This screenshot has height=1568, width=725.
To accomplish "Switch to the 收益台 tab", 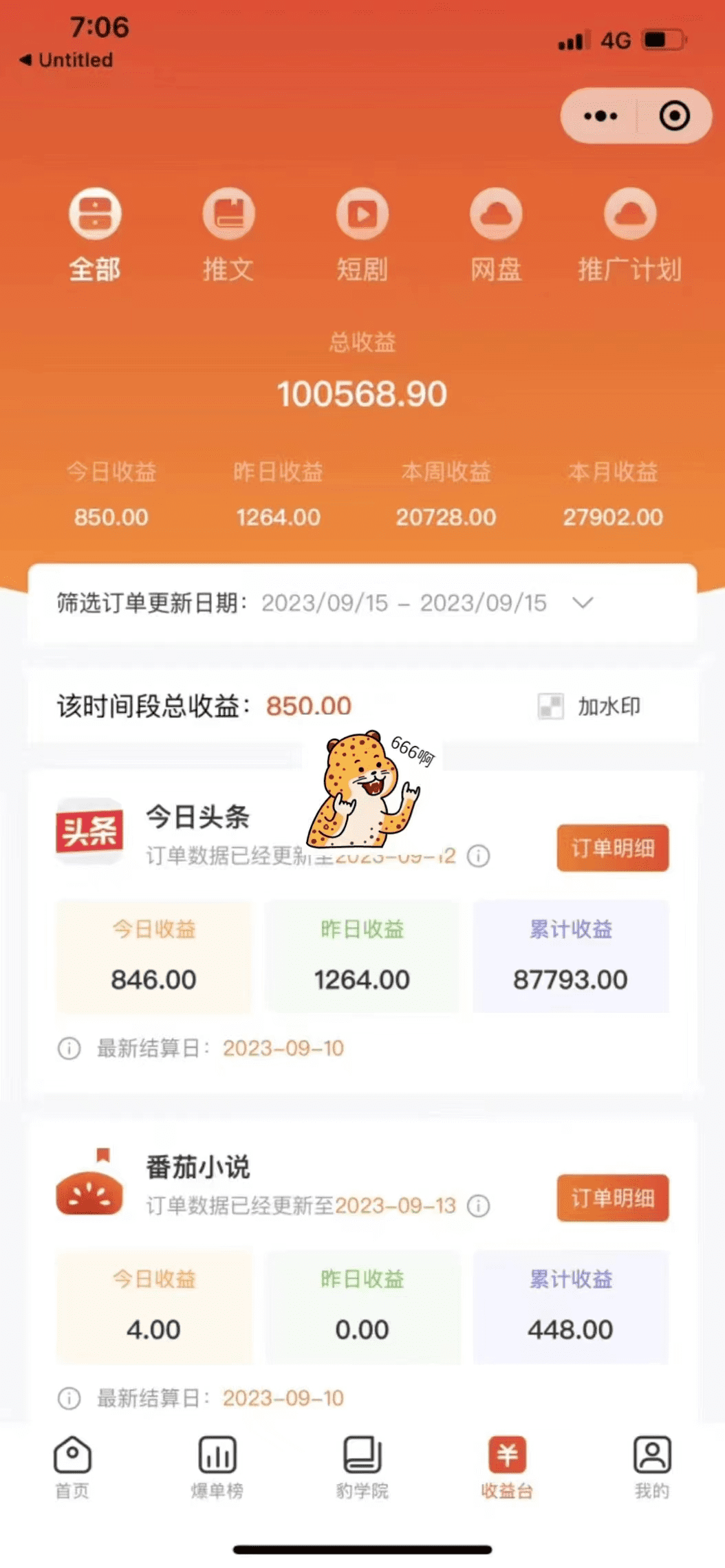I will (507, 1468).
